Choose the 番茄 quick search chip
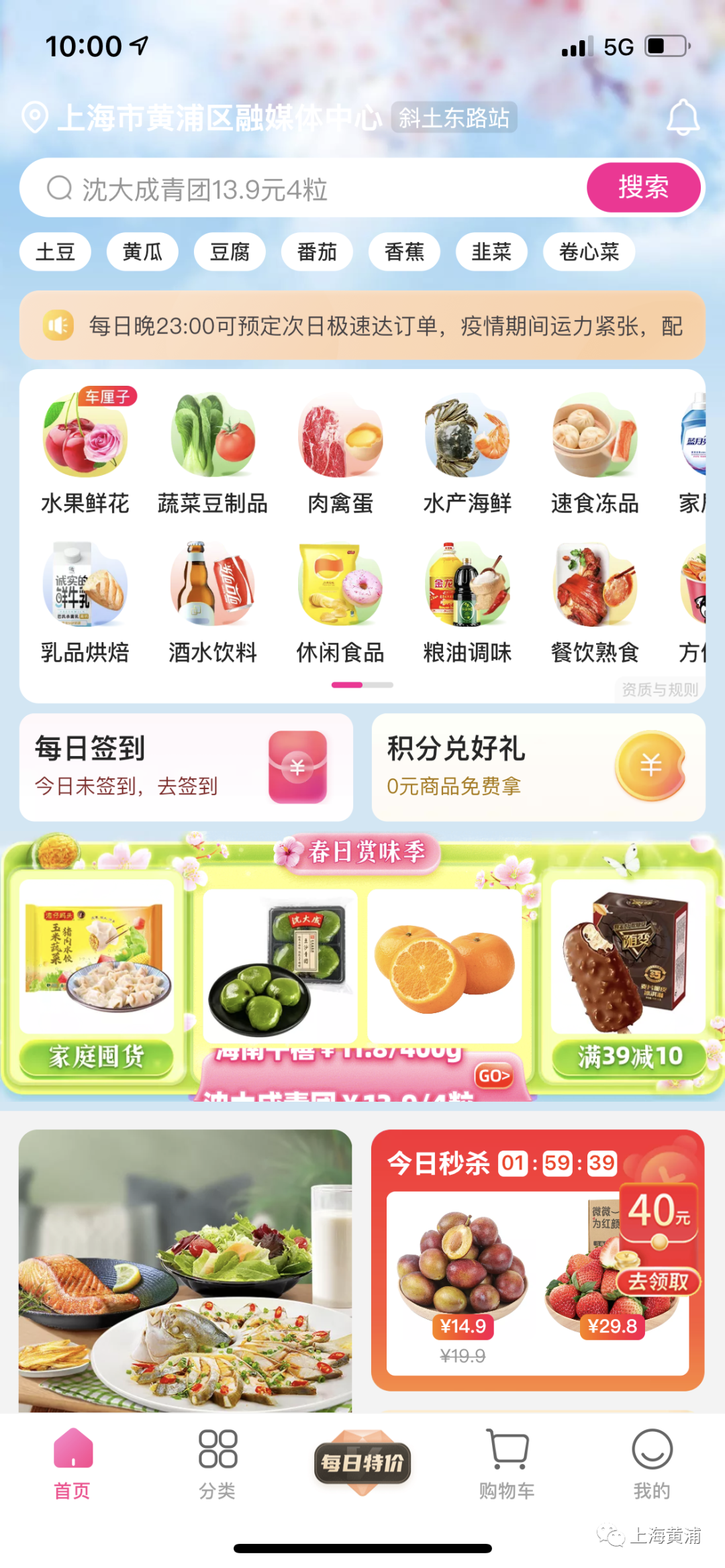Image resolution: width=725 pixels, height=1568 pixels. pos(317,252)
